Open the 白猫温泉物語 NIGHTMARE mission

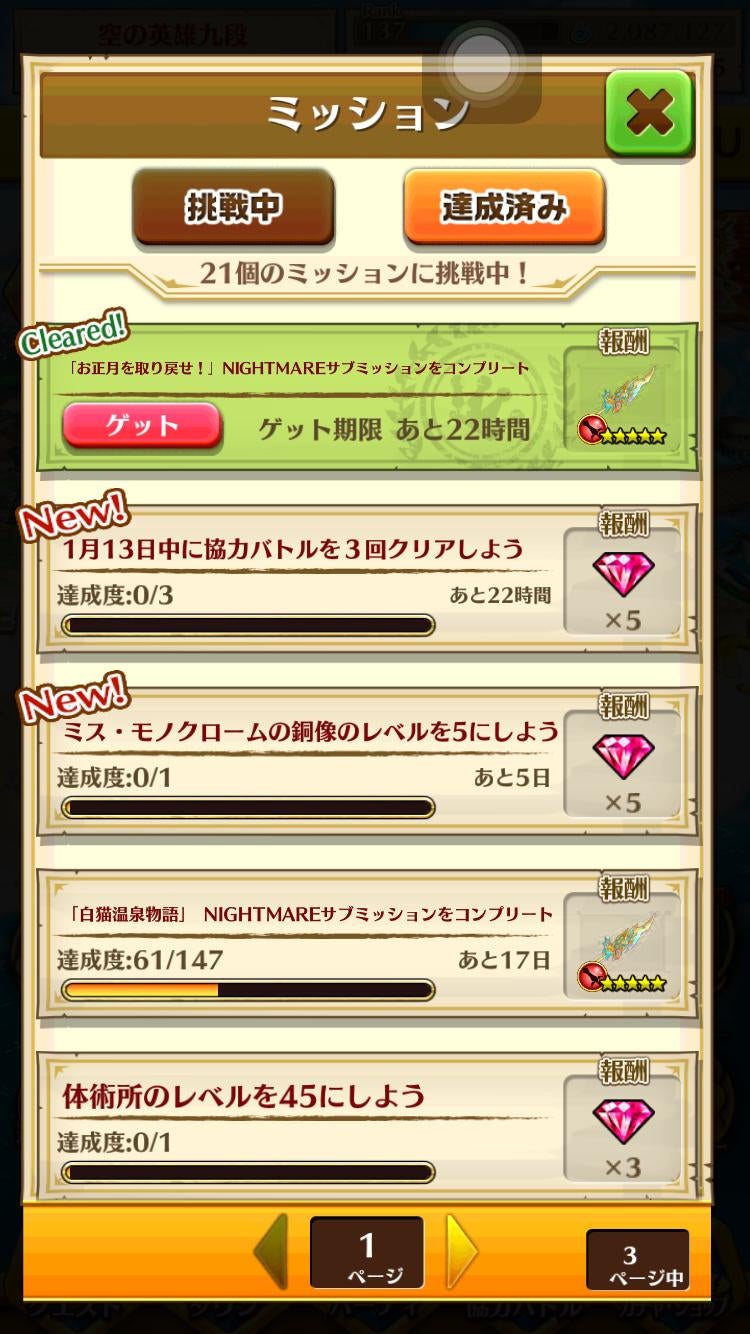pyautogui.click(x=300, y=945)
